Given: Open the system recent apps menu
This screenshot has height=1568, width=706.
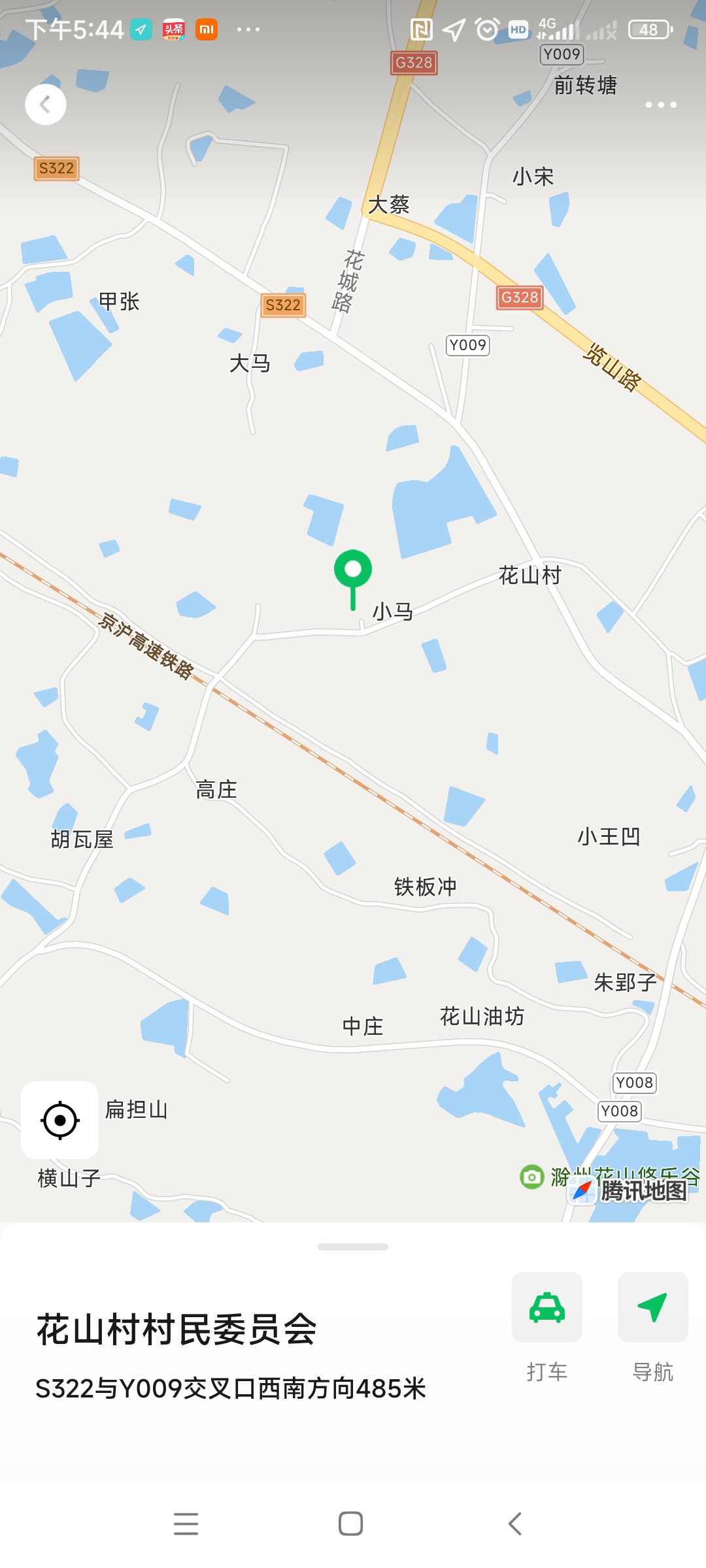Looking at the screenshot, I should 186,1524.
